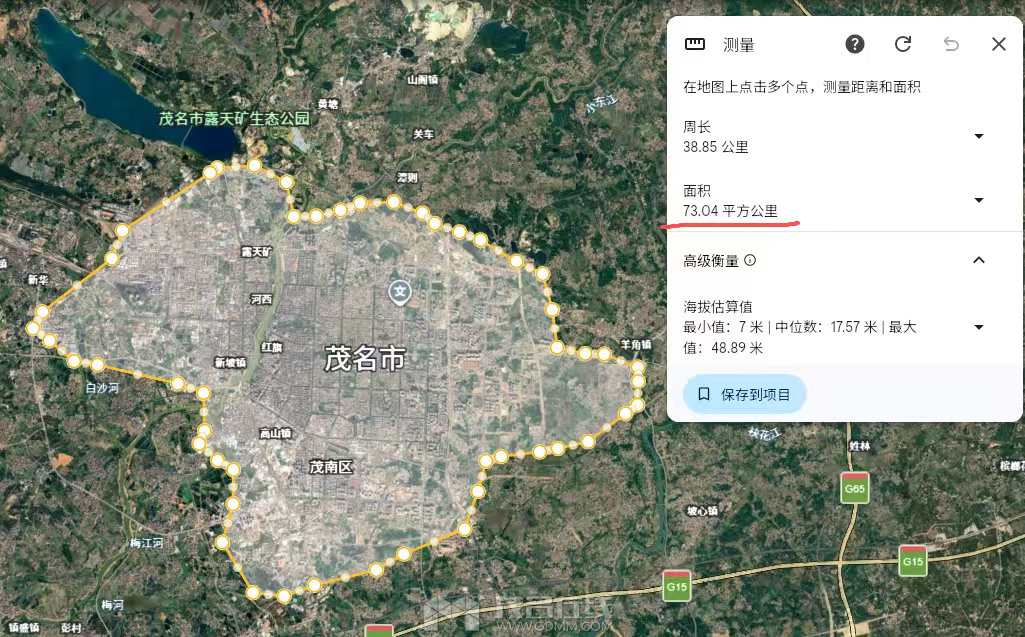The image size is (1025, 637).
Task: Open the perimeter unit dropdown
Action: point(979,136)
